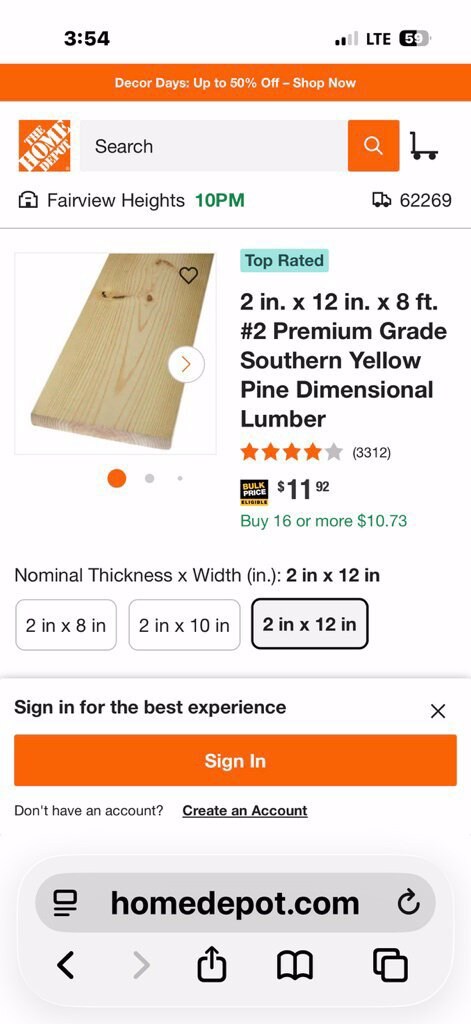Screen dimensions: 471x1024
Task: Open the lumber product image
Action: tap(115, 353)
